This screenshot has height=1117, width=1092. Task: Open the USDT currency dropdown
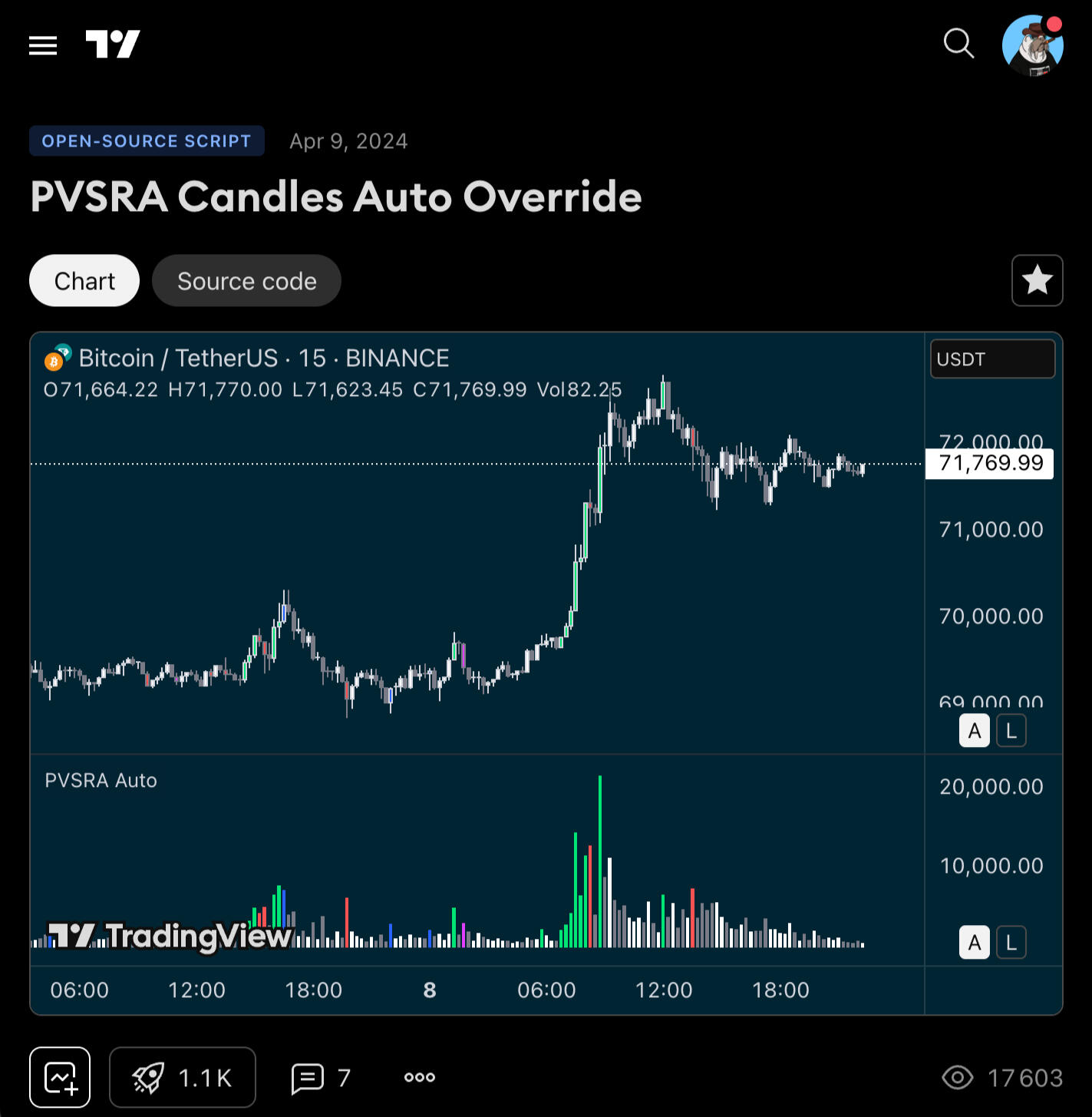[992, 359]
